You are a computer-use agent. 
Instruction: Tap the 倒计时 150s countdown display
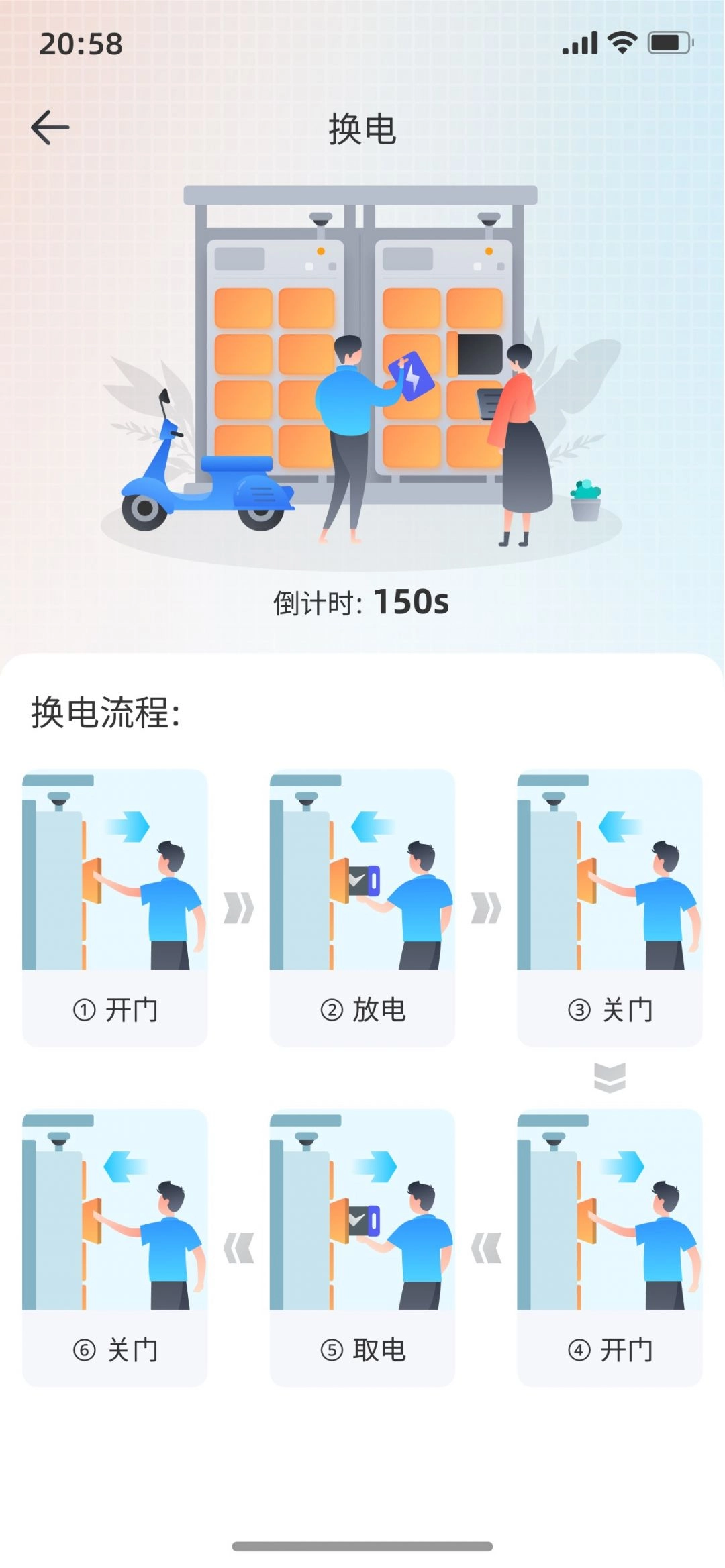tap(362, 603)
